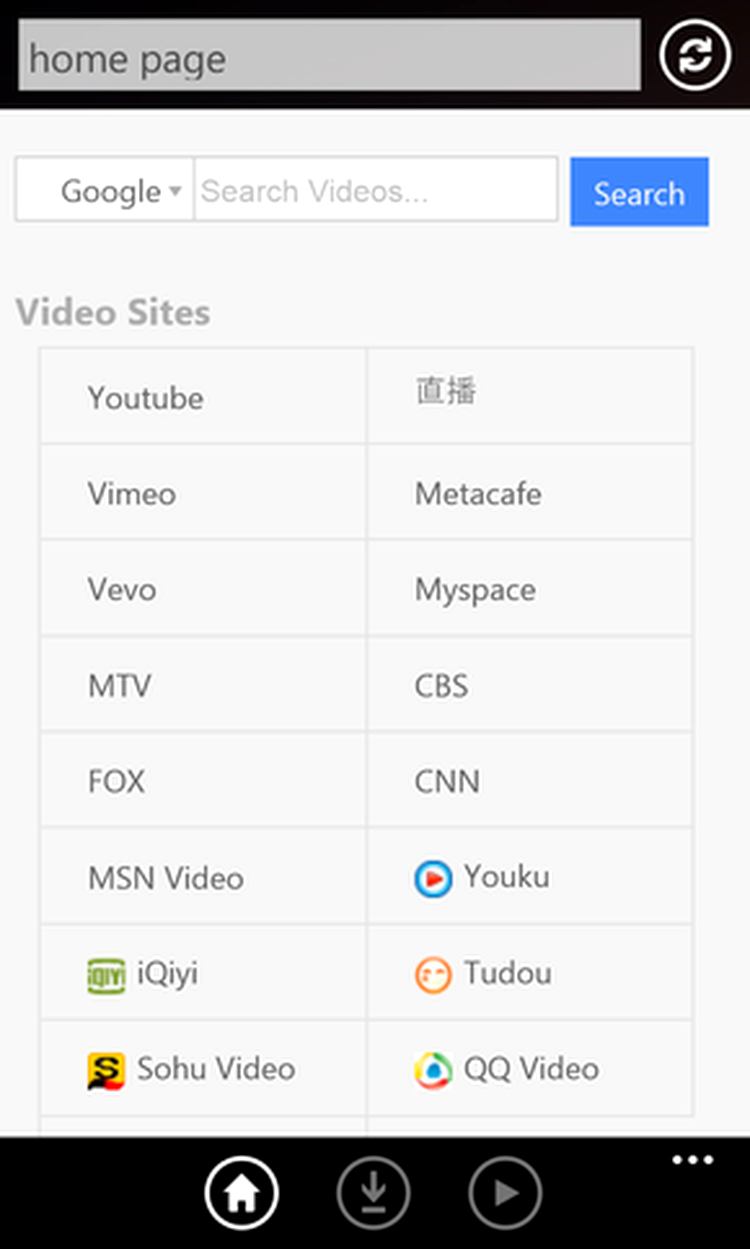Tap the refresh icon beside the address bar

click(695, 55)
